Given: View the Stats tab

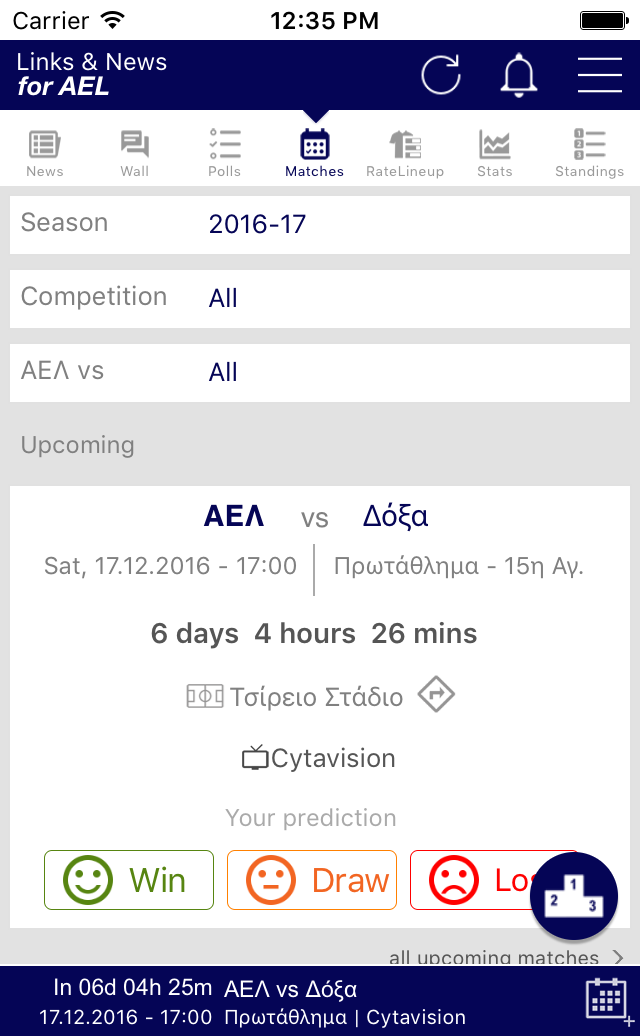Looking at the screenshot, I should tap(495, 153).
